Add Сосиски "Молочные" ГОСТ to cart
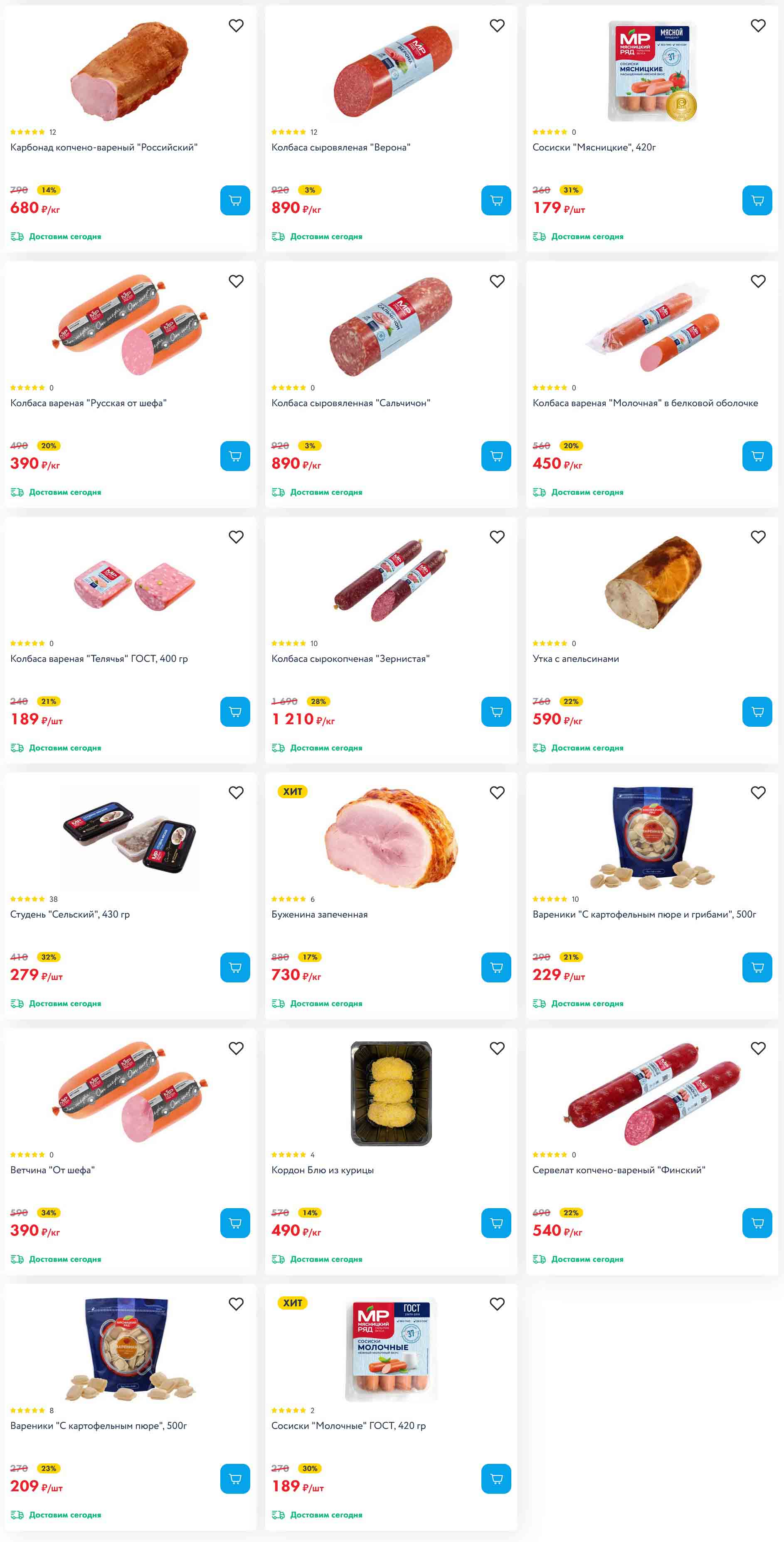This screenshot has width=784, height=1542. click(496, 1478)
